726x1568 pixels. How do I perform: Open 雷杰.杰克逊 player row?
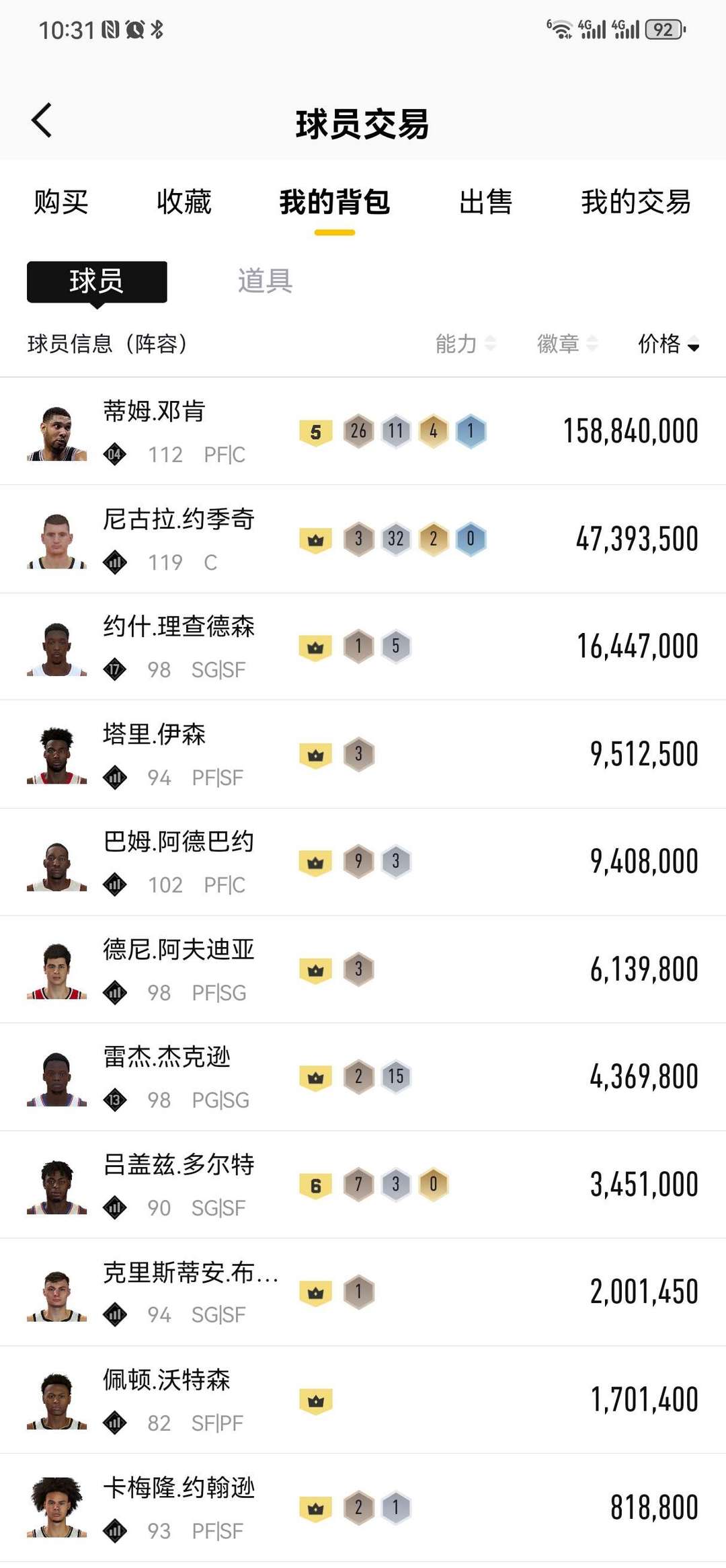(363, 1077)
